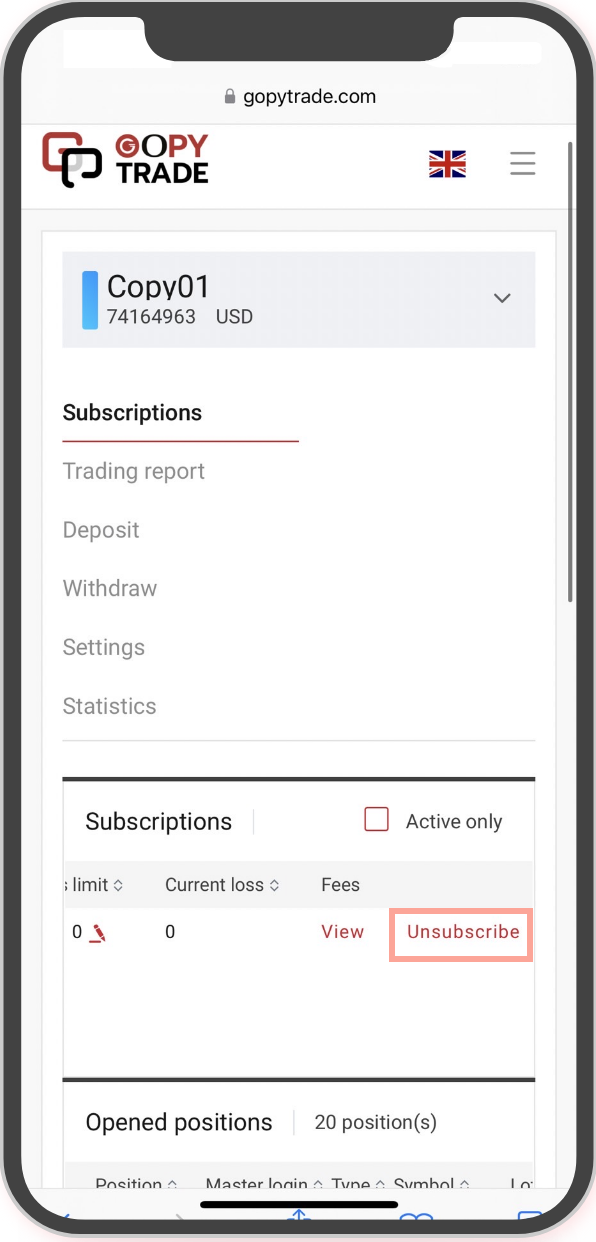
Task: Open the Deposit section
Action: coord(101,530)
